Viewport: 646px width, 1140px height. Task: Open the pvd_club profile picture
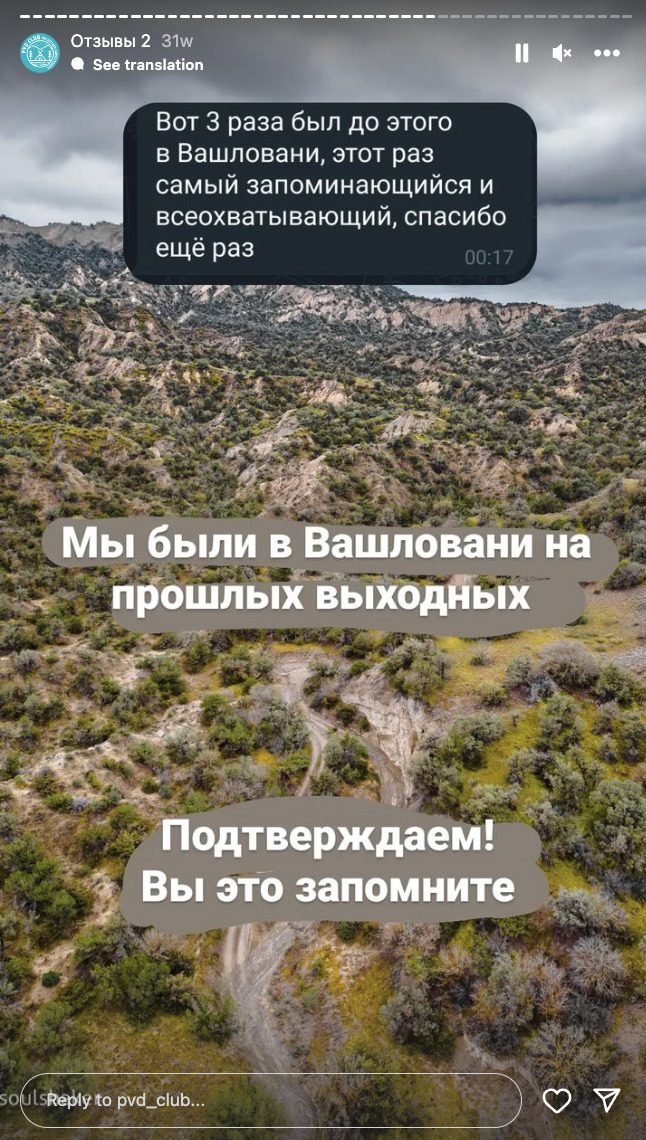point(40,52)
